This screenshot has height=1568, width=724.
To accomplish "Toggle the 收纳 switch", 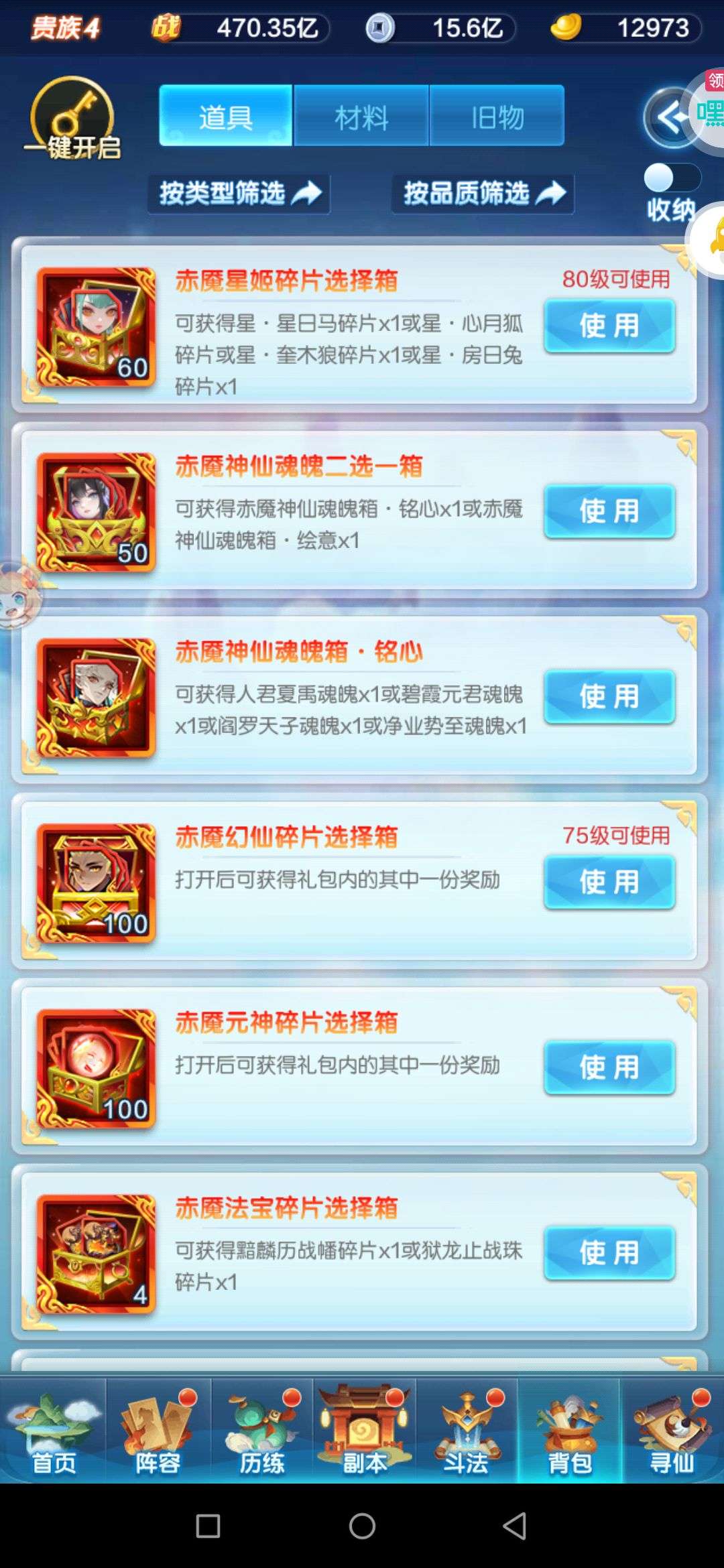I will pos(671,179).
